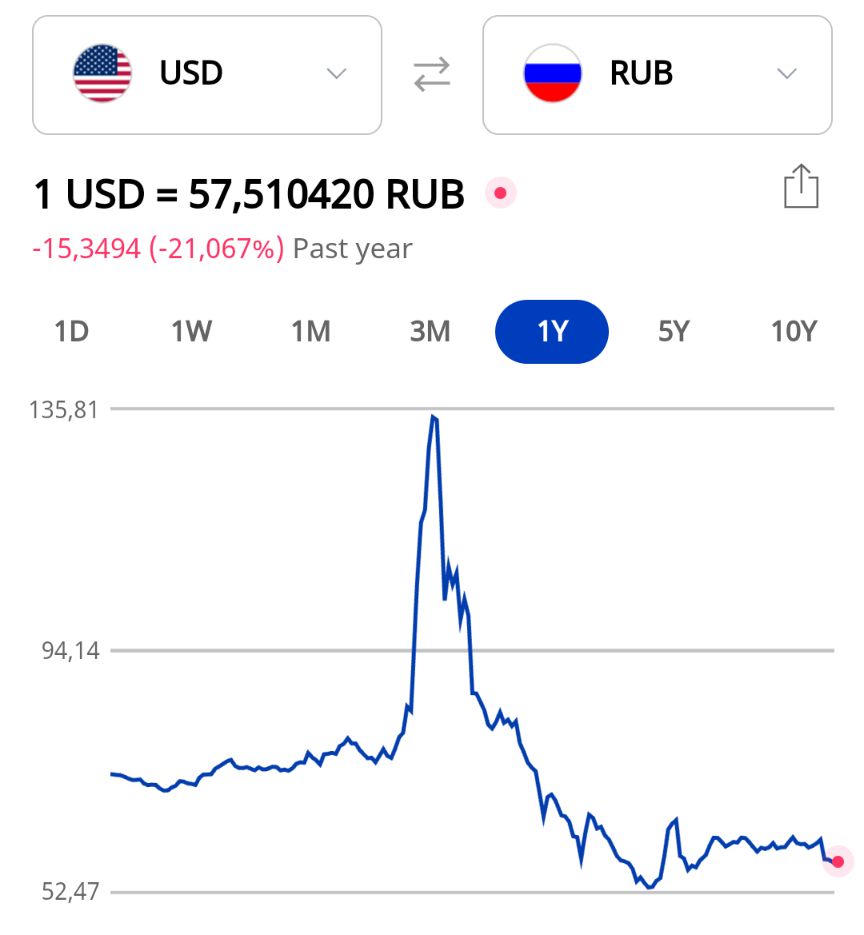Show the 1M rate history
The width and height of the screenshot is (864, 935).
311,331
